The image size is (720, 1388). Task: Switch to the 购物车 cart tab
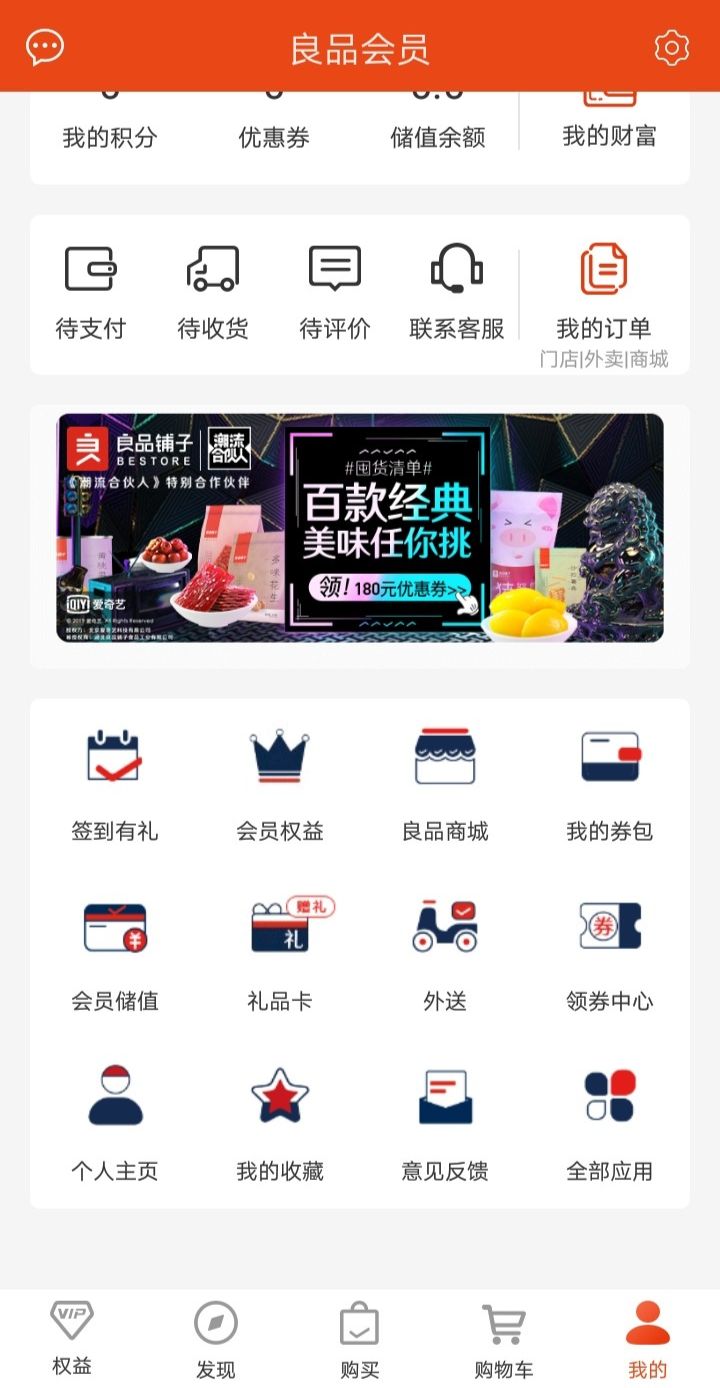pyautogui.click(x=504, y=1339)
